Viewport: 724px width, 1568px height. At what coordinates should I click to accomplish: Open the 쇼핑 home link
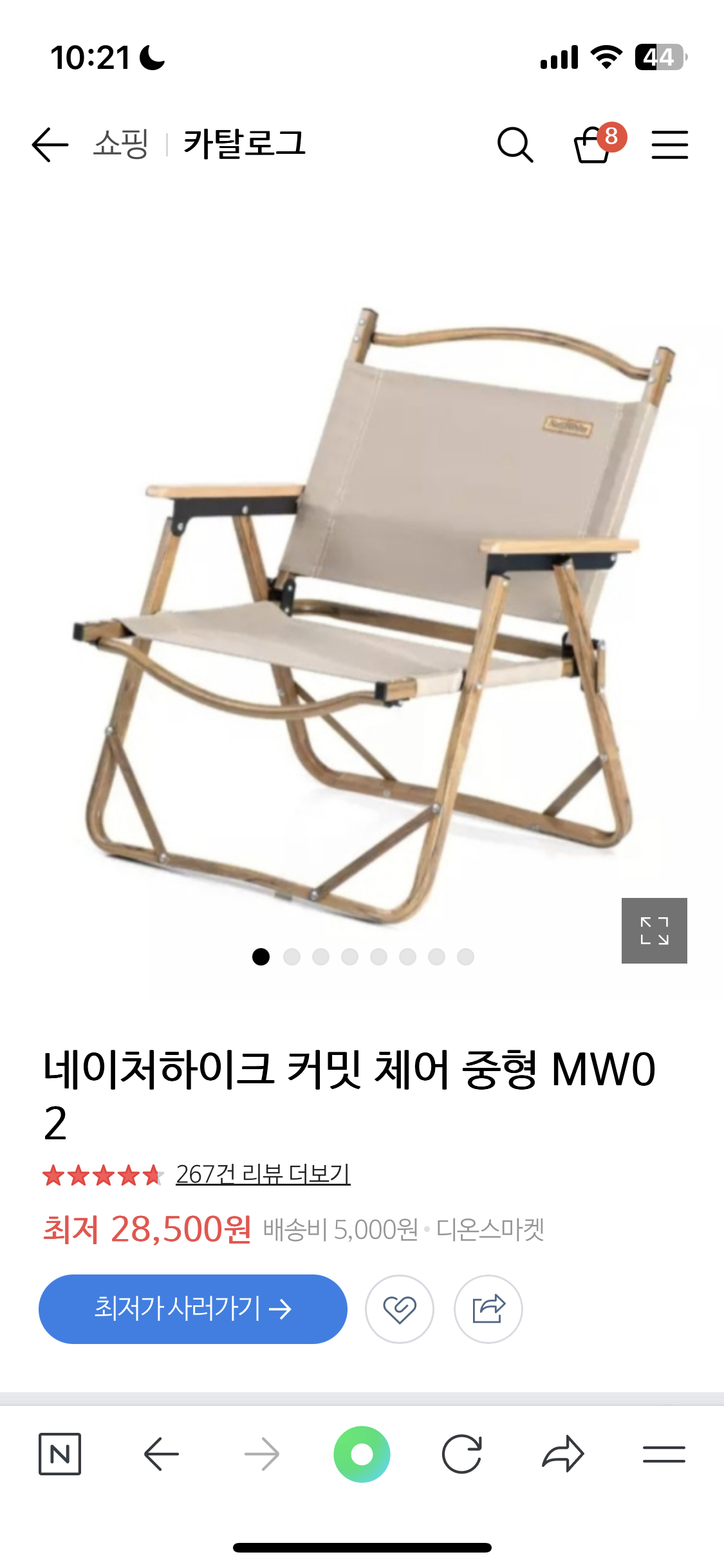121,144
